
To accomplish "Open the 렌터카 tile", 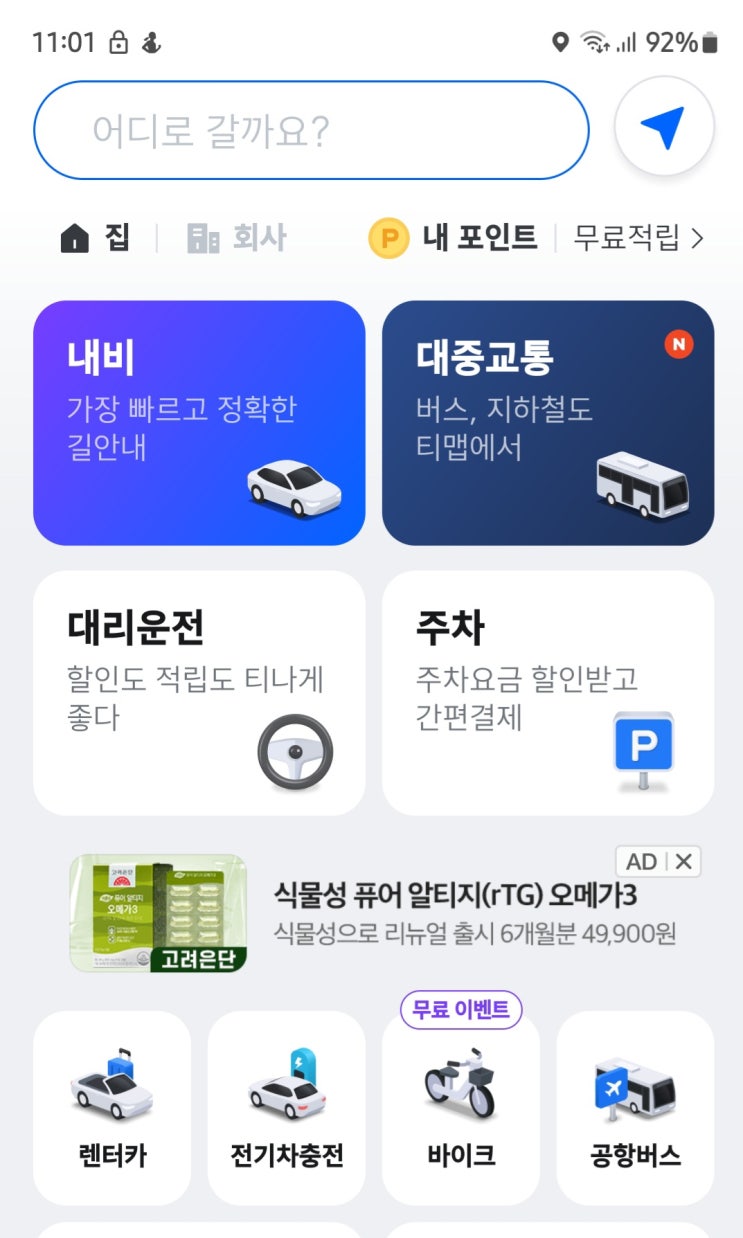I will point(112,1108).
